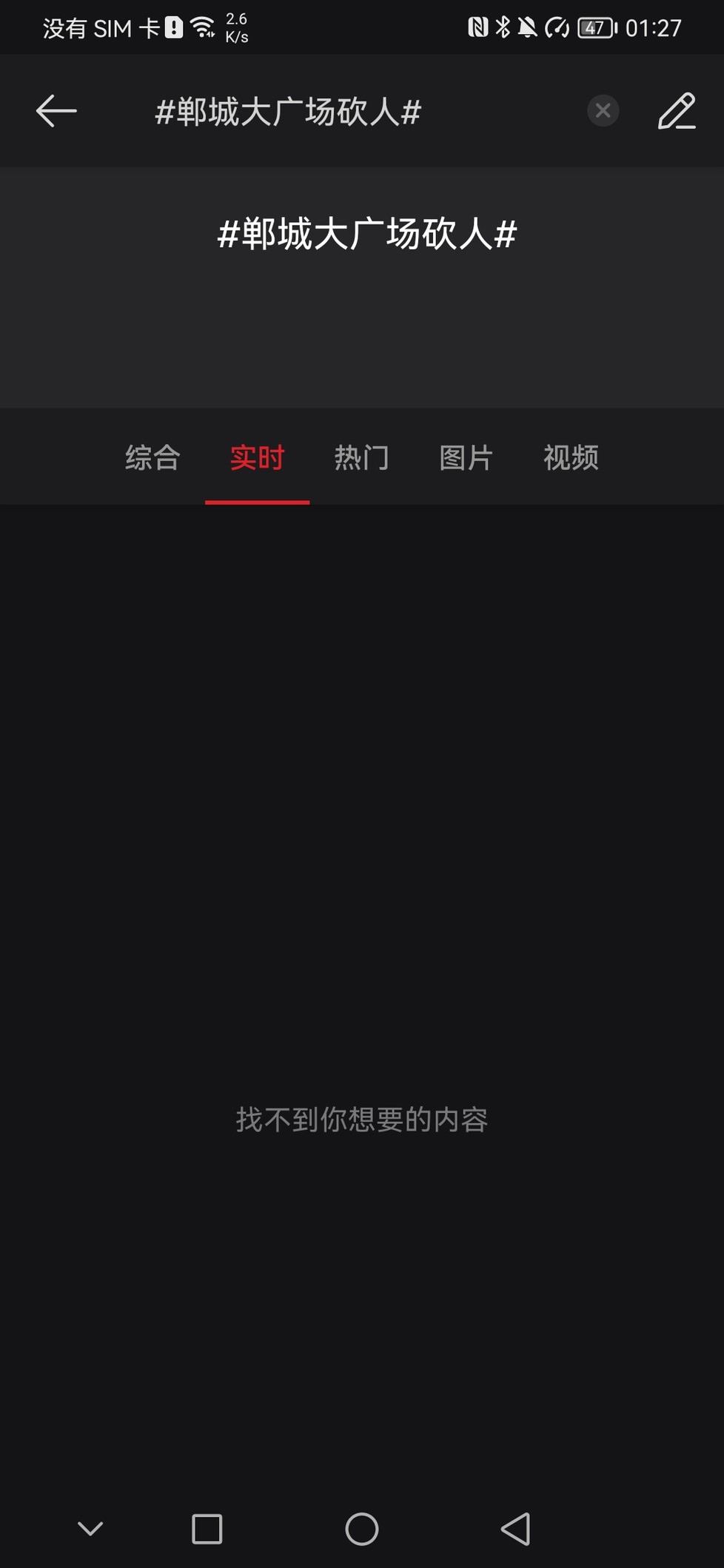Open the 热门 tab
This screenshot has width=724, height=1568.
coord(362,457)
